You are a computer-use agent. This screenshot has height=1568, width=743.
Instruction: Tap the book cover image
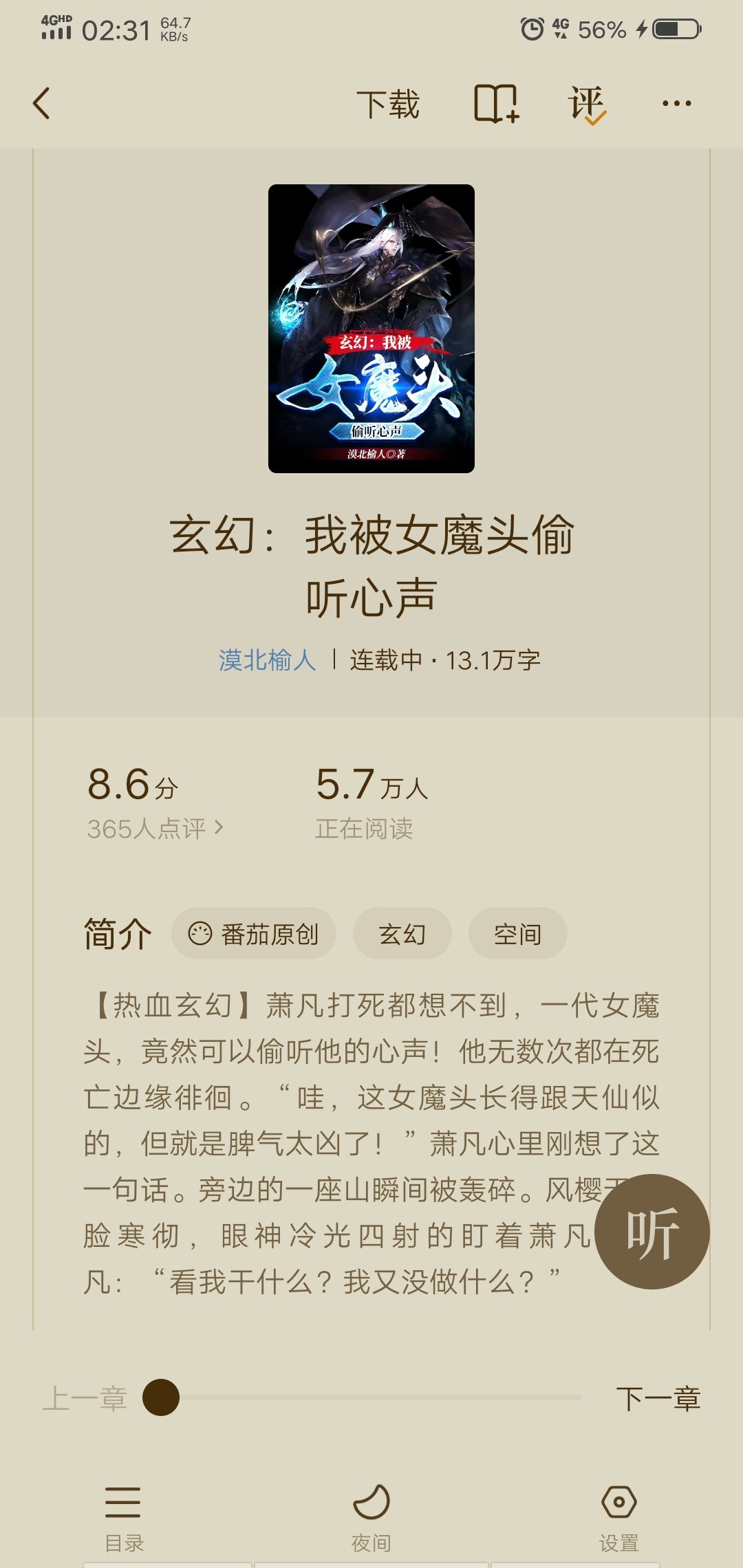click(371, 329)
